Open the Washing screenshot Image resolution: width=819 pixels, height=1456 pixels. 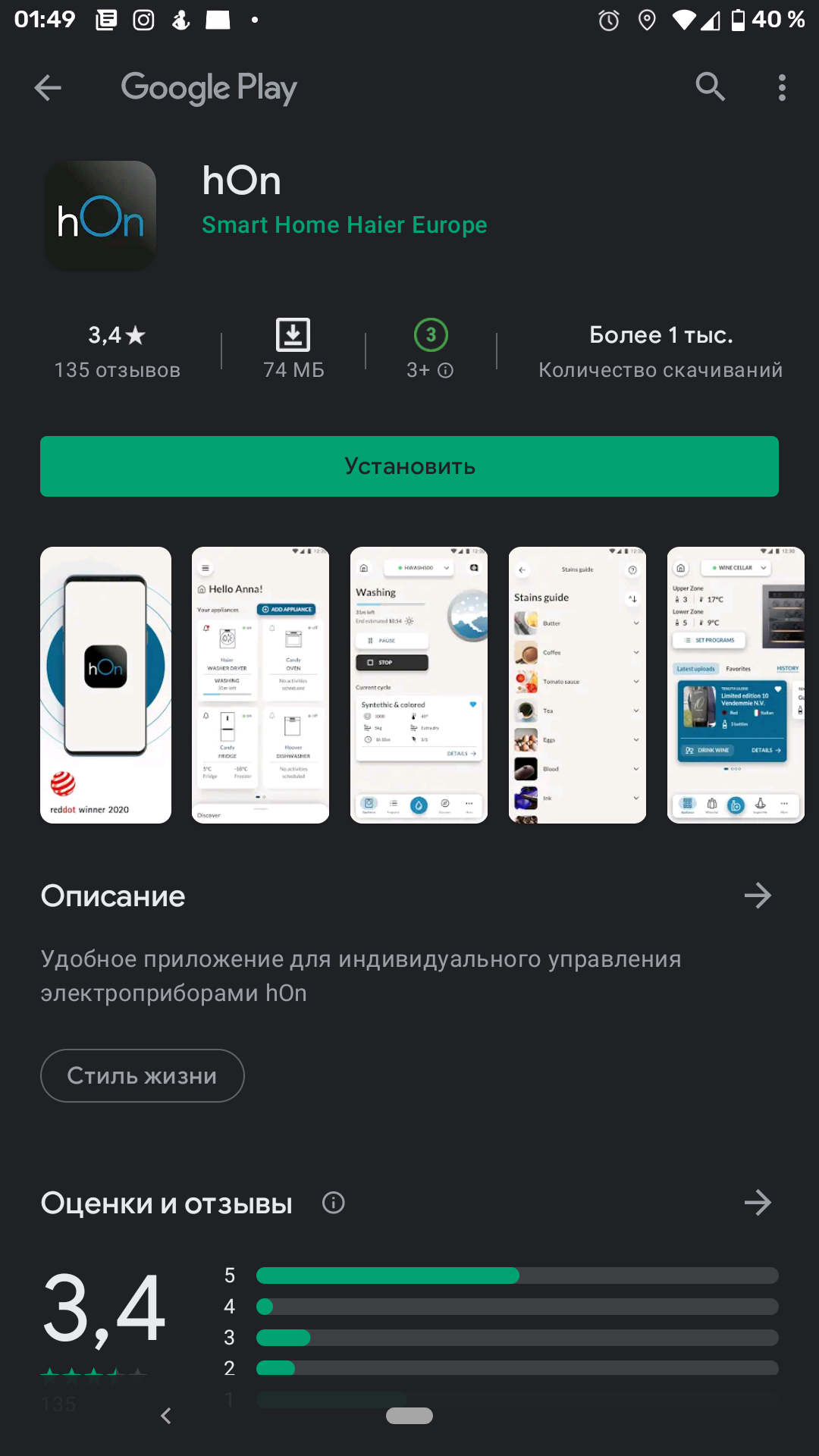coord(419,685)
